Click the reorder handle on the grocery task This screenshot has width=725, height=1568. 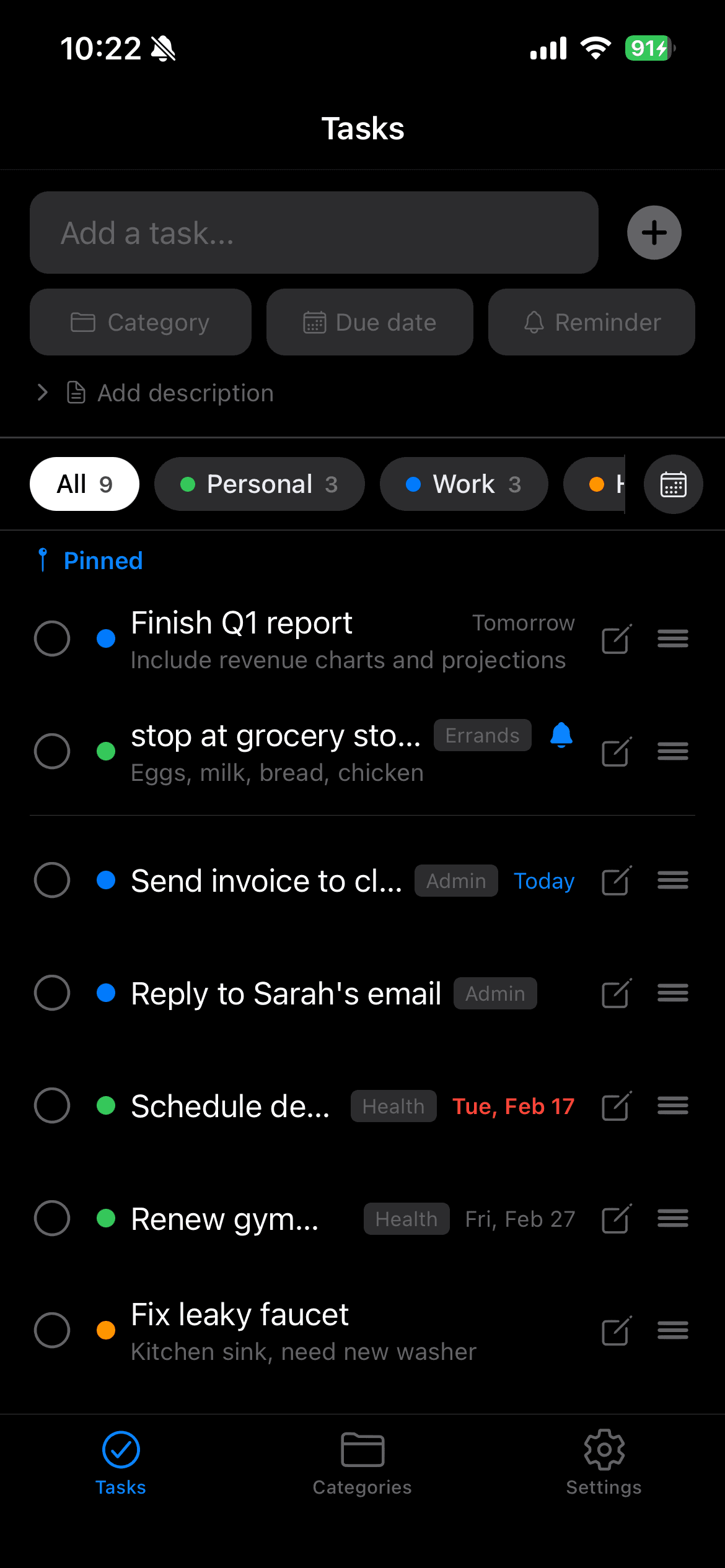tap(672, 751)
